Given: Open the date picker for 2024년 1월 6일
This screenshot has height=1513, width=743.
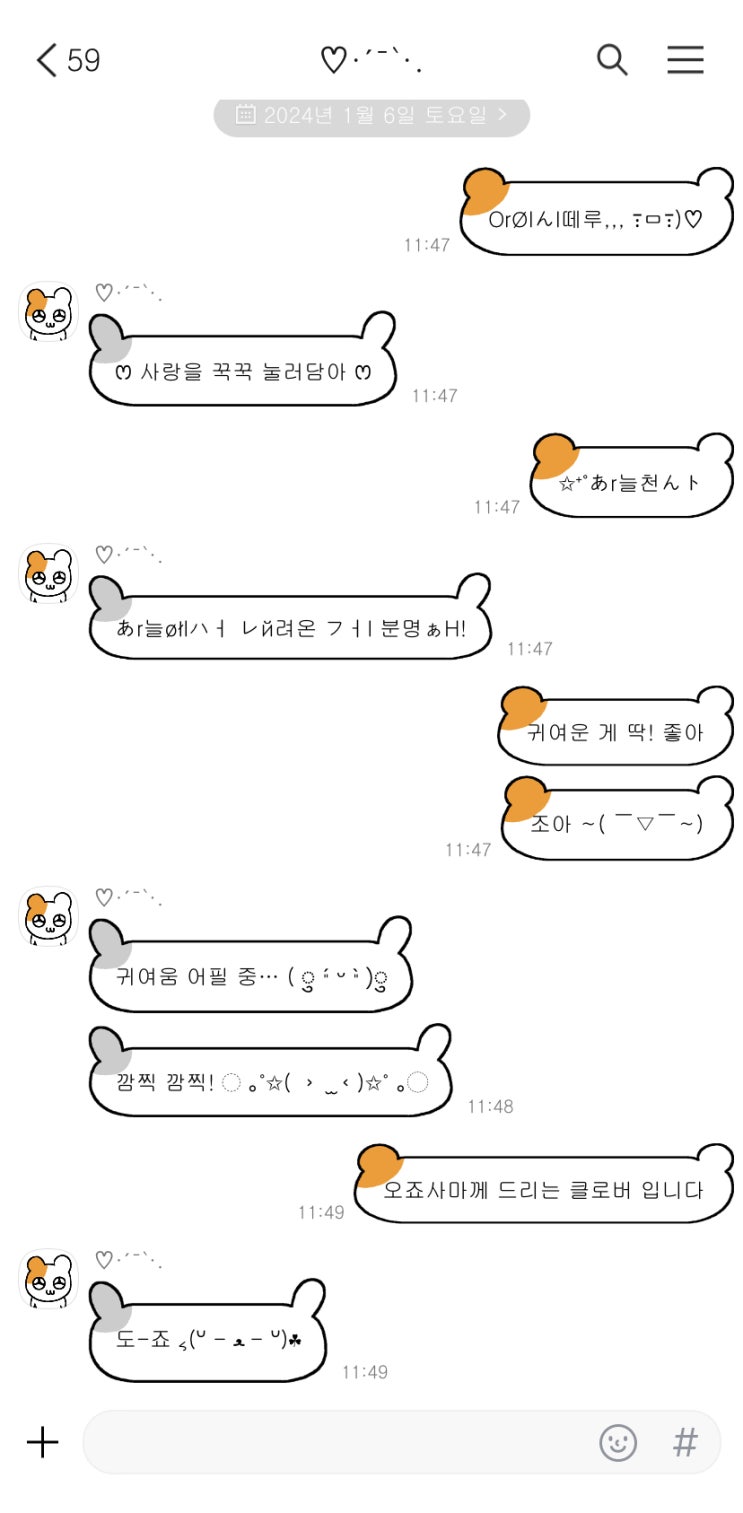Looking at the screenshot, I should [371, 115].
